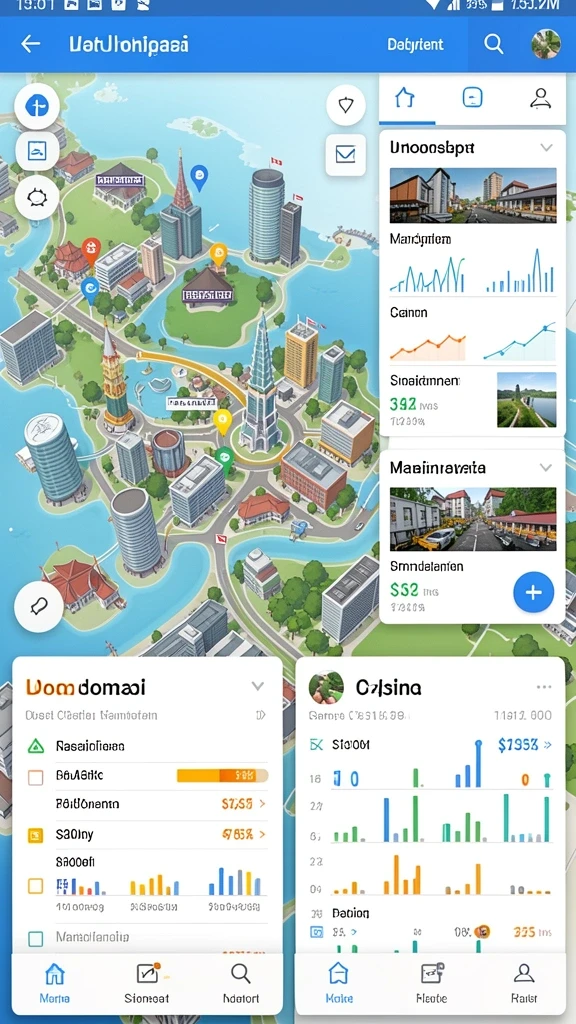The height and width of the screenshot is (1024, 576).
Task: Collapse the Maaiinravata card using its chevron
Action: click(x=545, y=468)
